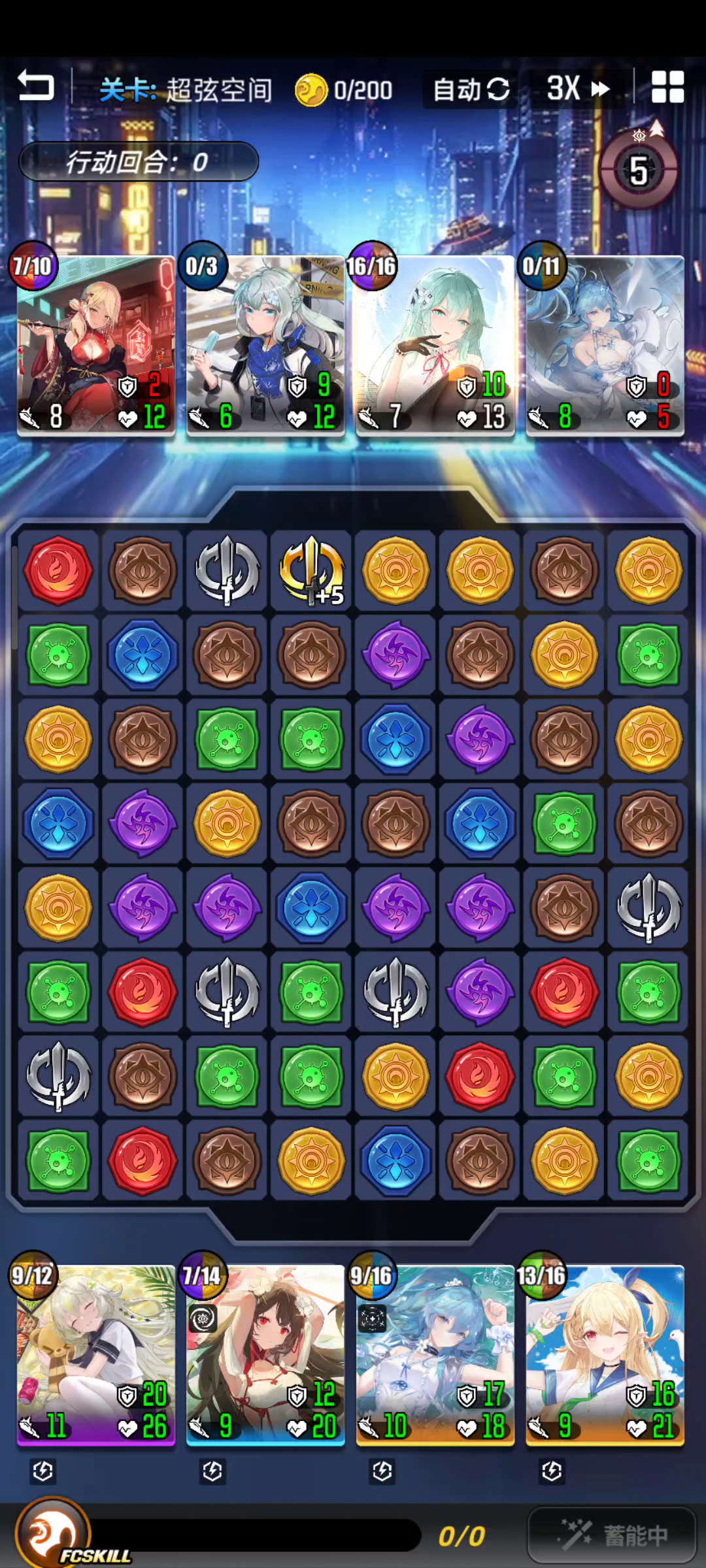This screenshot has width=706, height=1568.
Task: Tap the round counter showing 5
Action: click(x=639, y=171)
